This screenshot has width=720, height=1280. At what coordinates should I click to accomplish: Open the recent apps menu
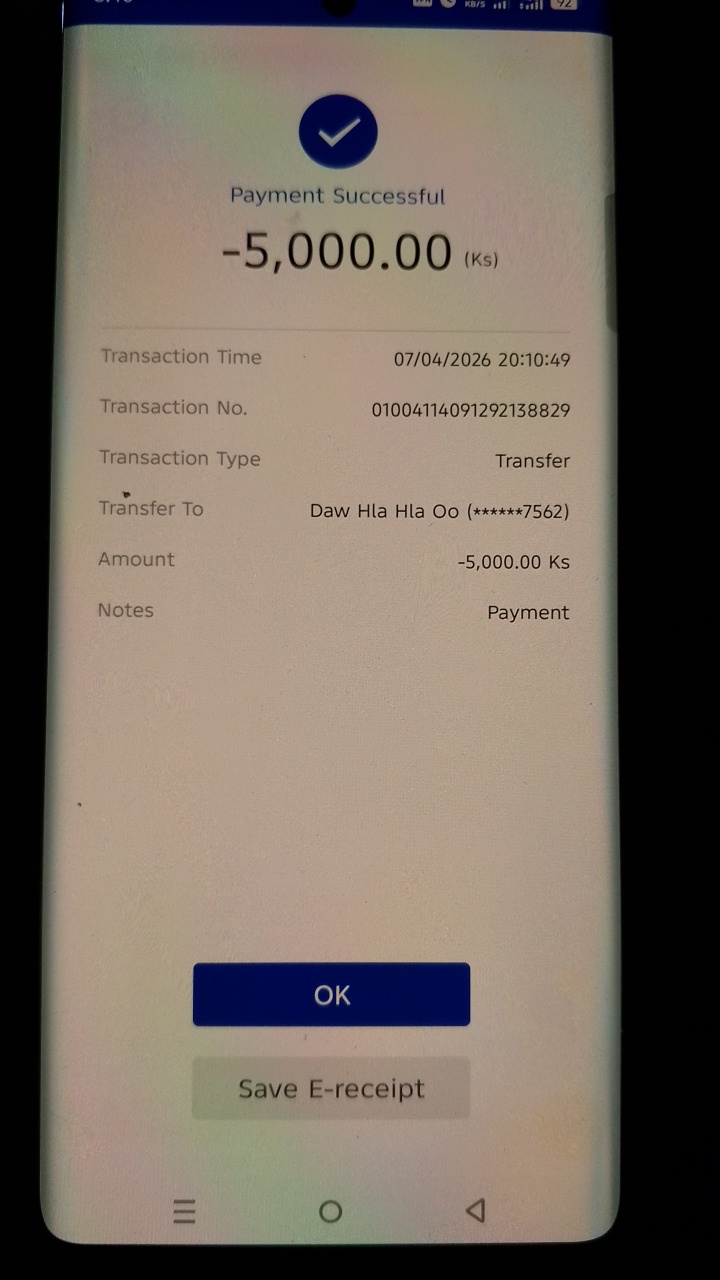(184, 1212)
